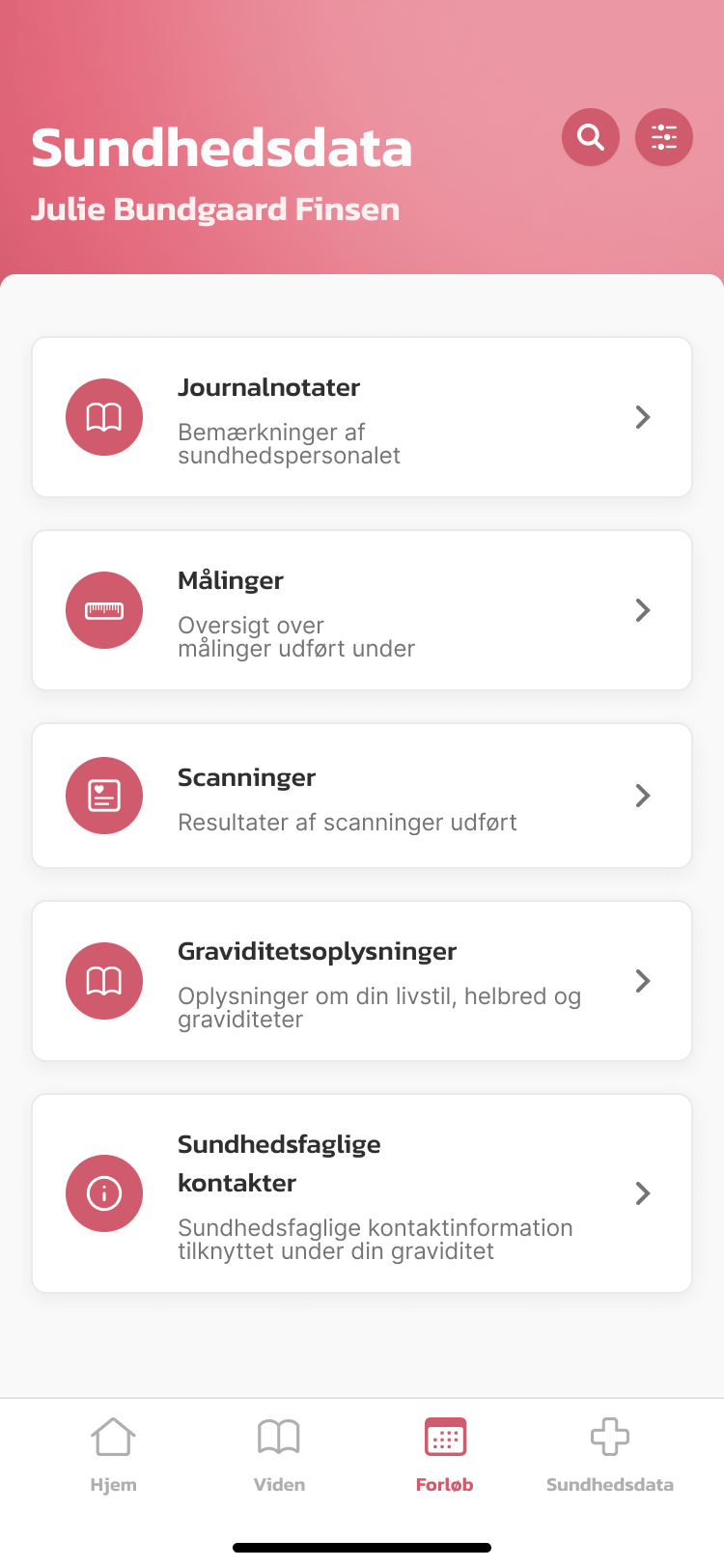Tap the Forløb tab
Screen dimensions: 724x1568
coord(445,1454)
